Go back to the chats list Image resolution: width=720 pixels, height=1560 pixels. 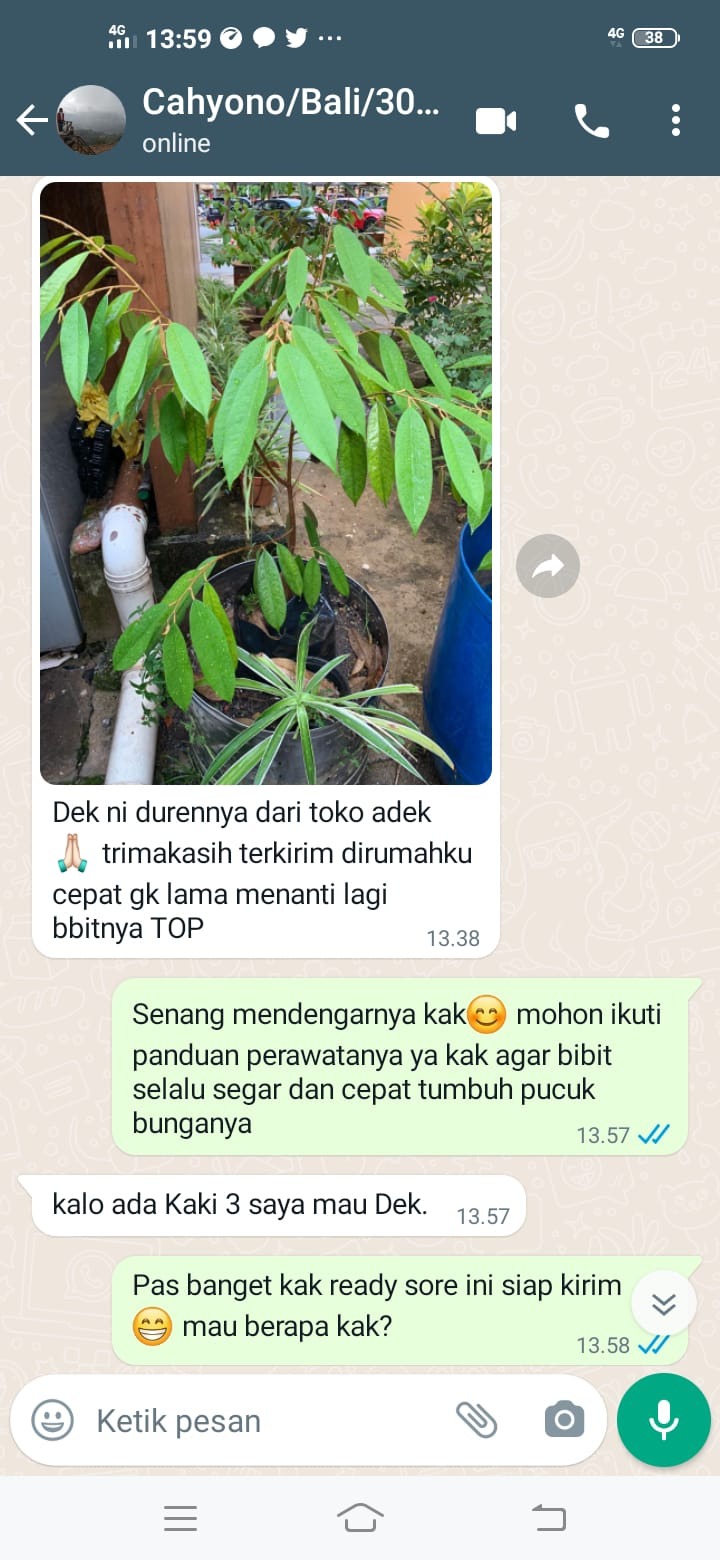click(x=32, y=120)
